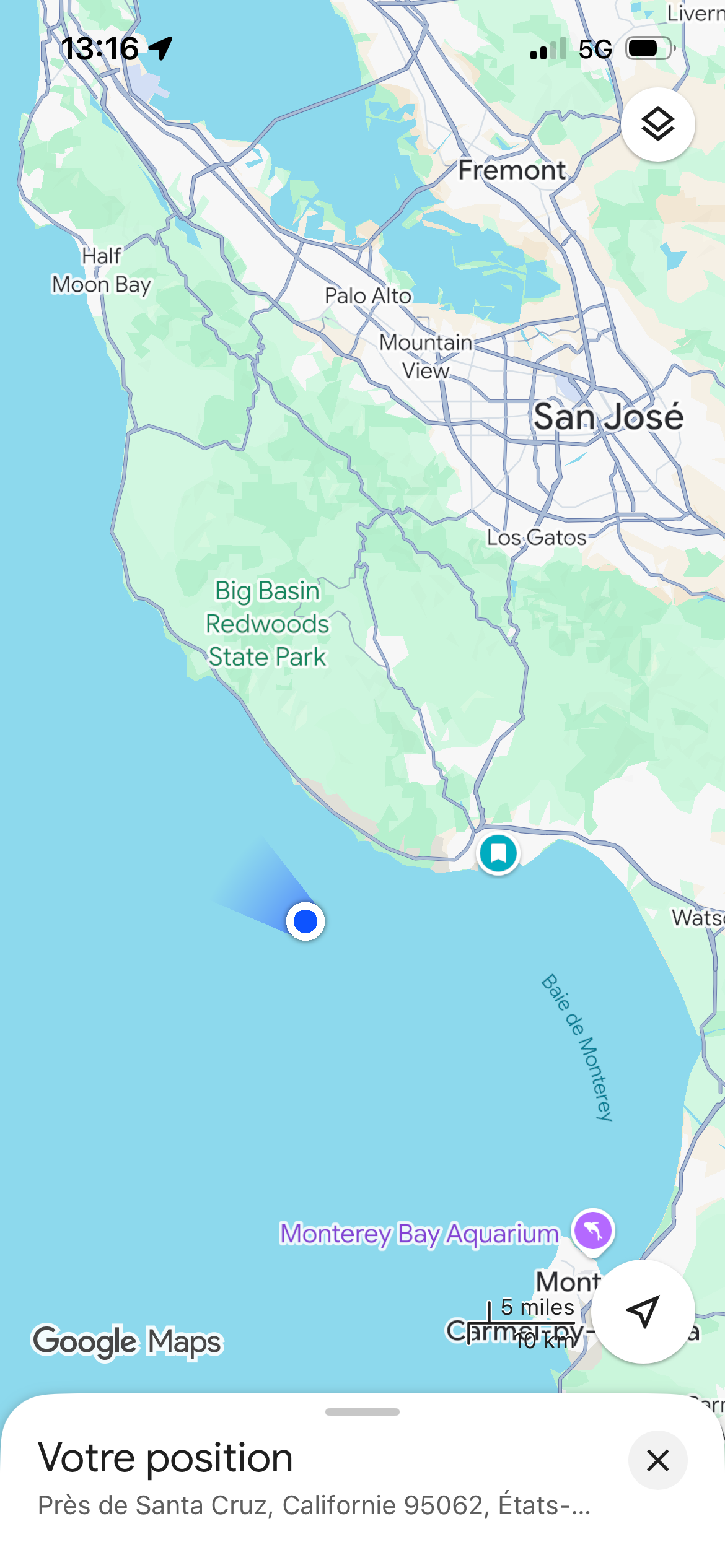The width and height of the screenshot is (725, 1568).
Task: Select the saved place bookmark marker
Action: (498, 853)
